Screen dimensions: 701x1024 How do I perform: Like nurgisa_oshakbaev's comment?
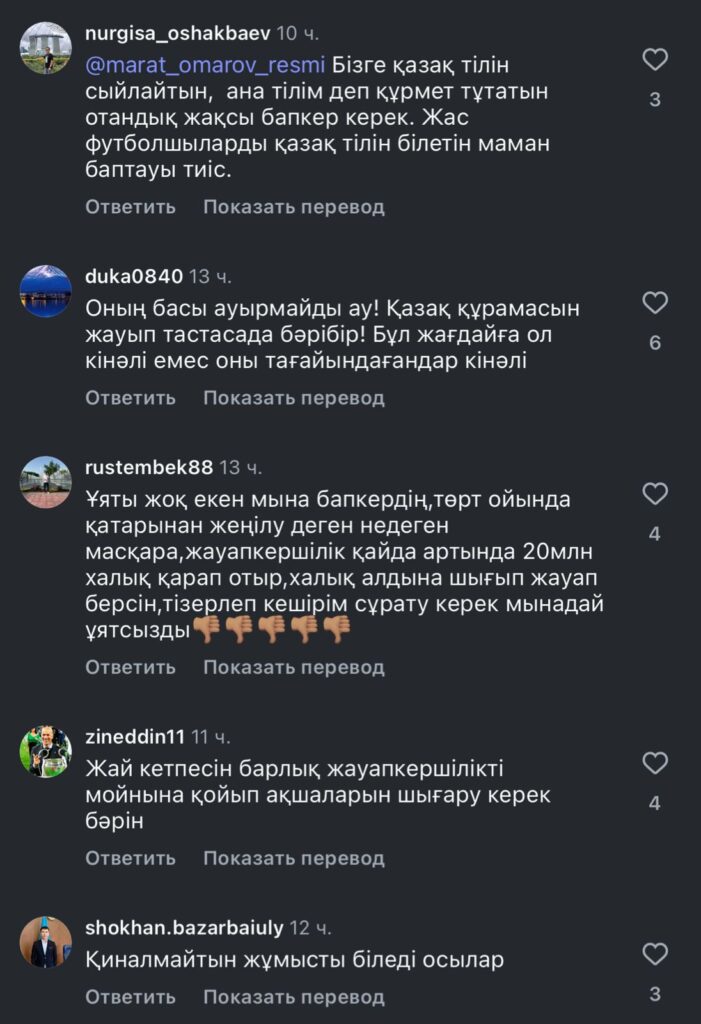pos(655,60)
